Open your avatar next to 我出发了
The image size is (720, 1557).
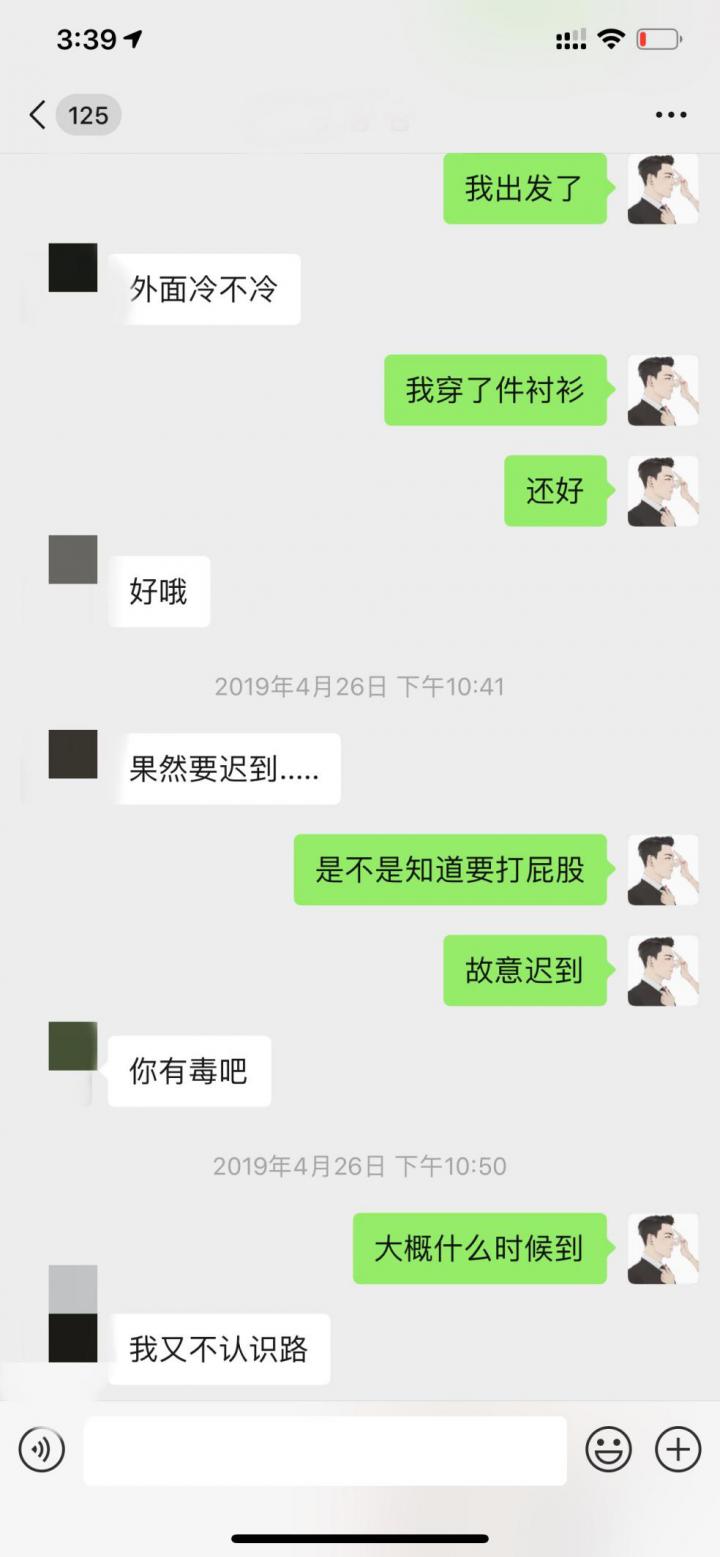(662, 190)
